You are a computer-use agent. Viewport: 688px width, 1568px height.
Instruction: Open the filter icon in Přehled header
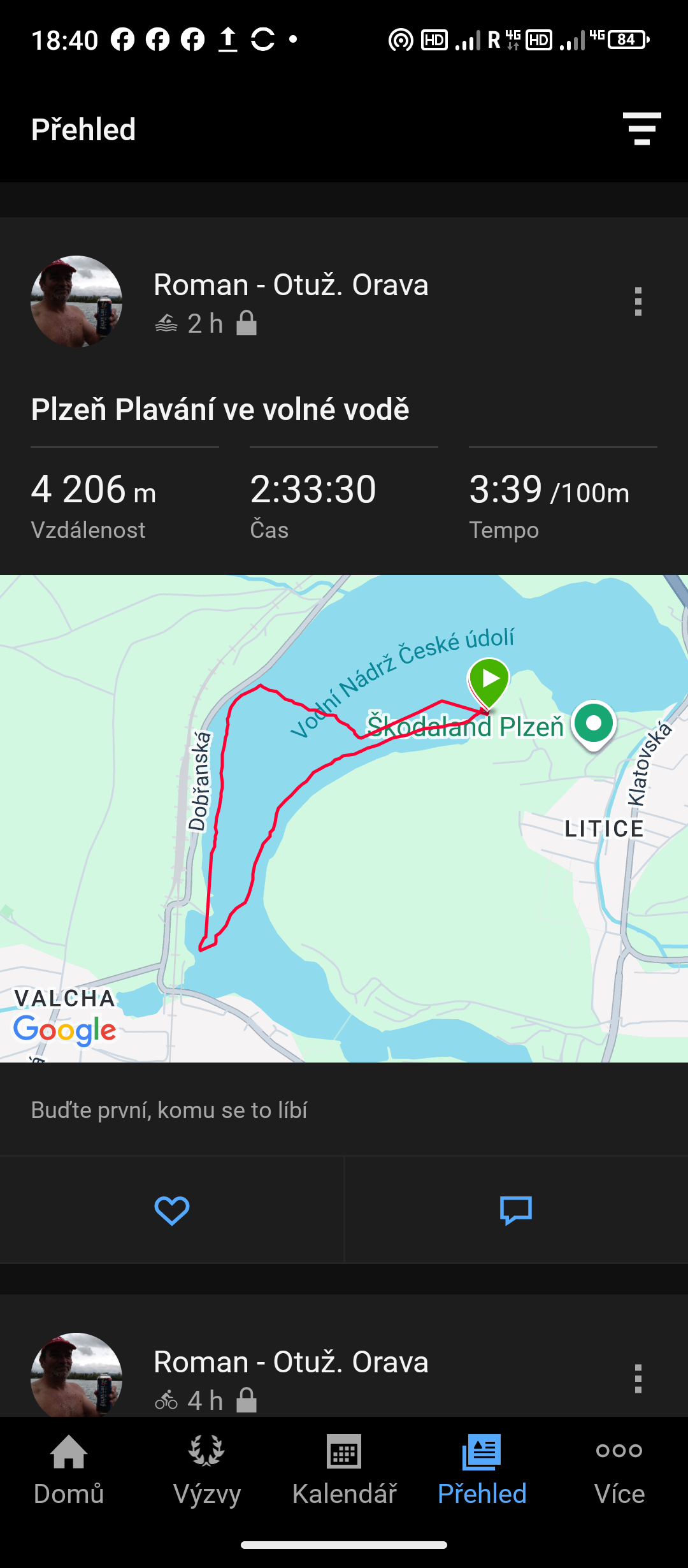[641, 129]
